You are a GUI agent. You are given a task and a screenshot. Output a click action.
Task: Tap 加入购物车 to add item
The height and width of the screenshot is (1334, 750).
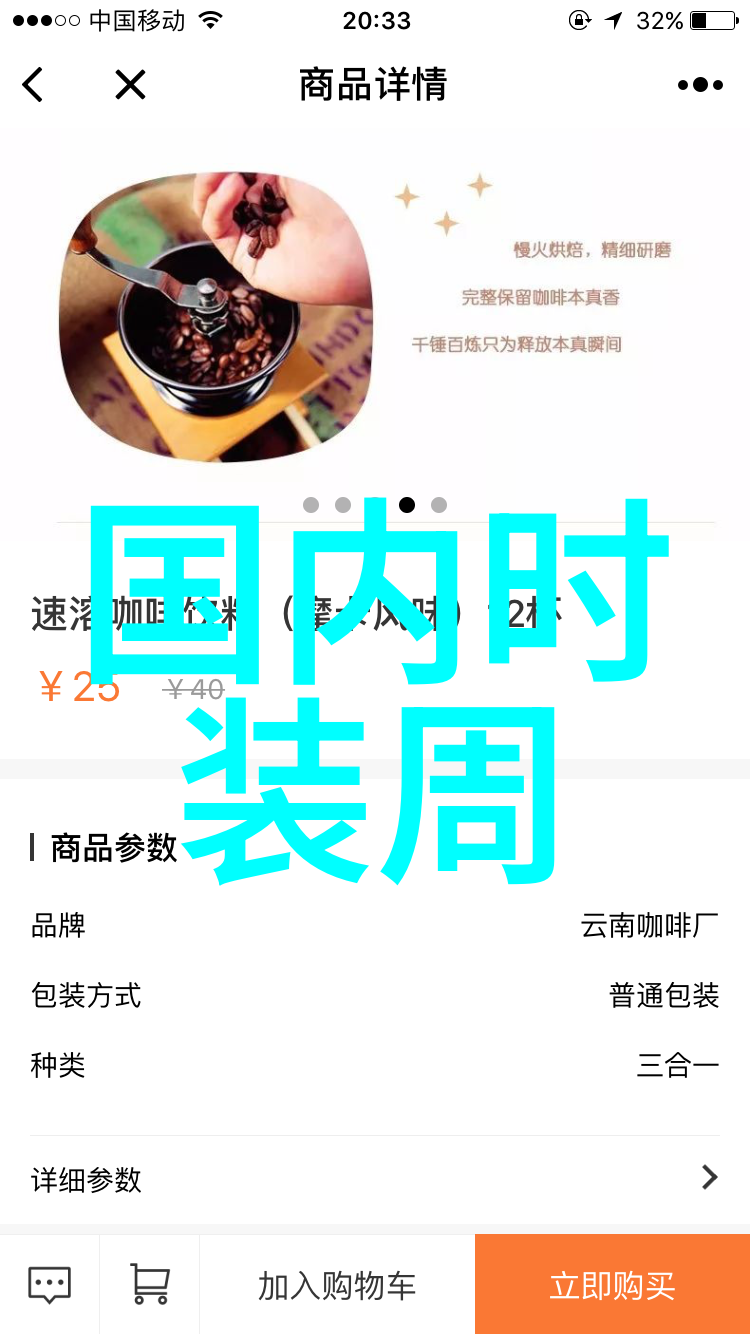[x=337, y=1285]
